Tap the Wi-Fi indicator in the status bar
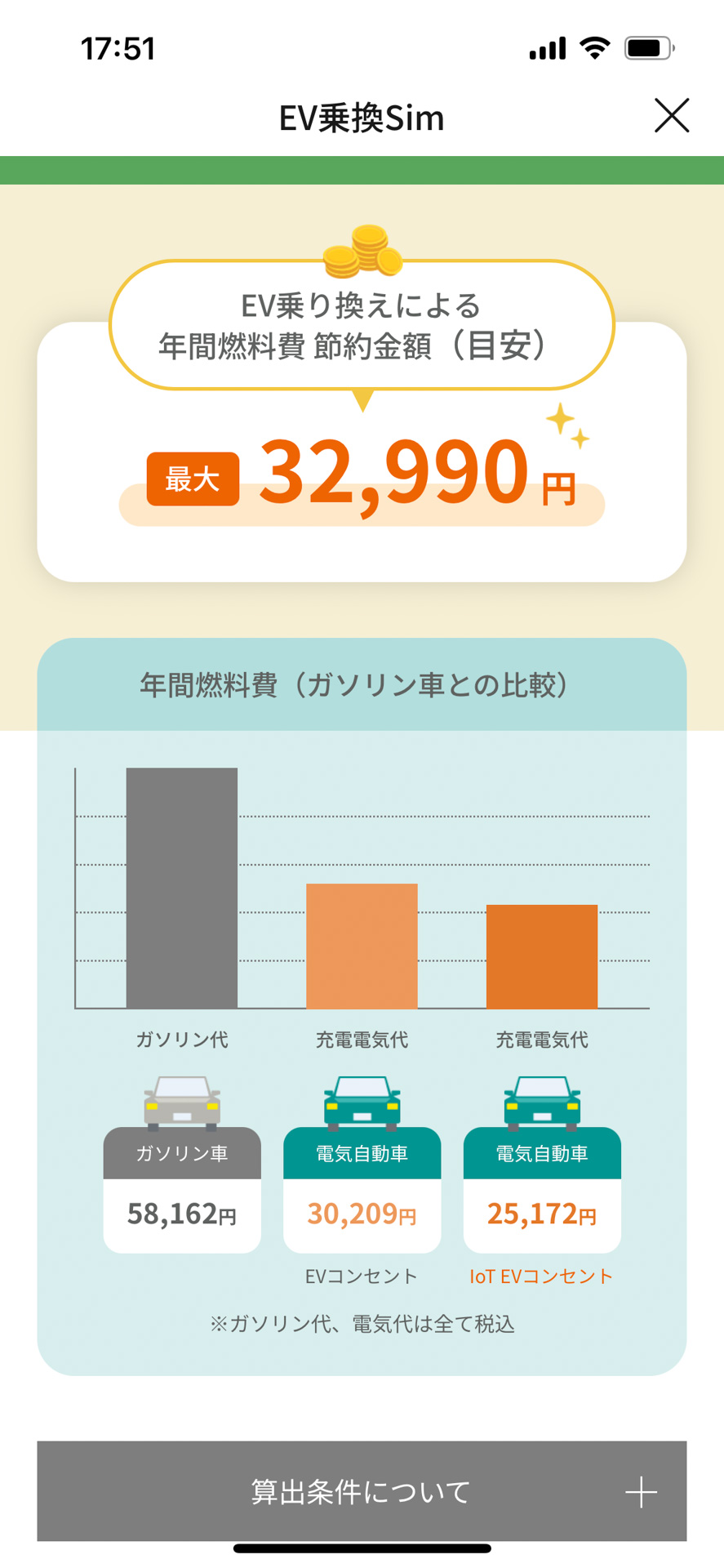This screenshot has height=1568, width=724. [x=594, y=47]
